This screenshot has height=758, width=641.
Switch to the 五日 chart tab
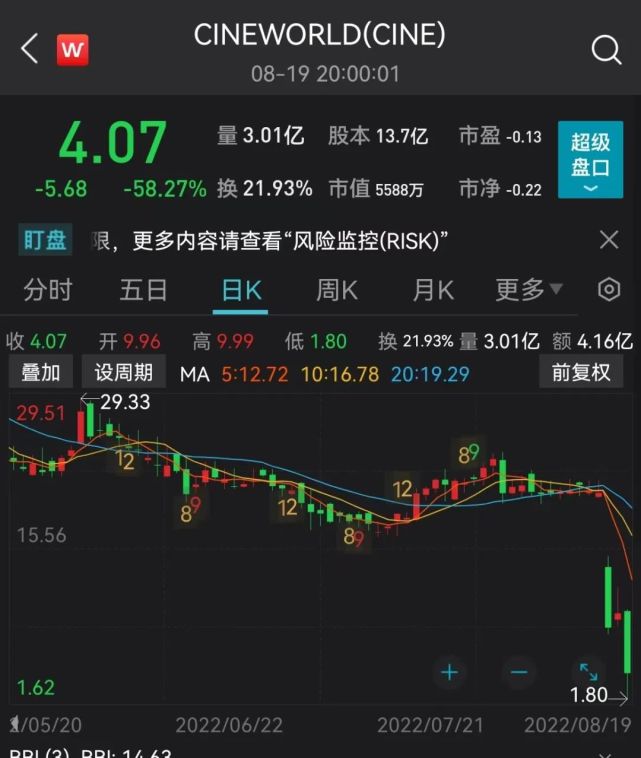tap(144, 290)
